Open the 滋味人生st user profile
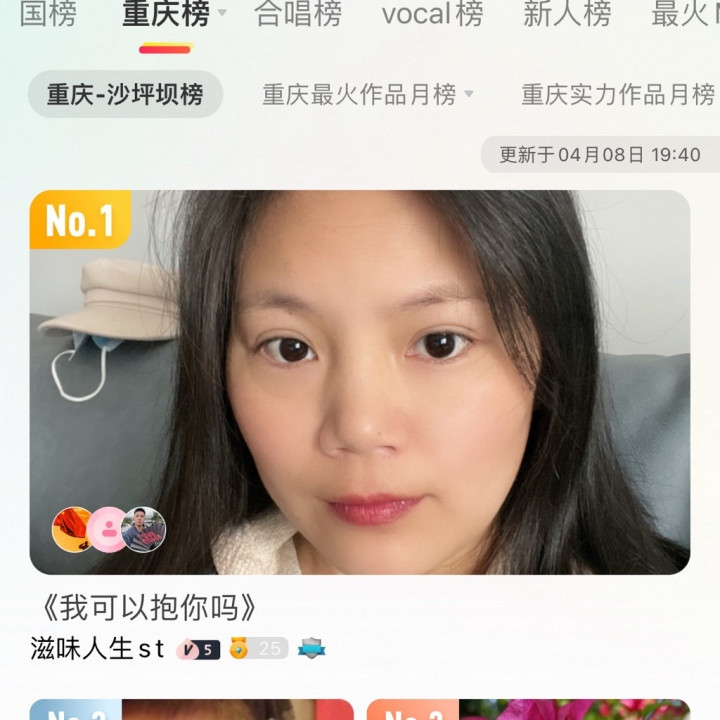720x720 pixels. coord(97,648)
